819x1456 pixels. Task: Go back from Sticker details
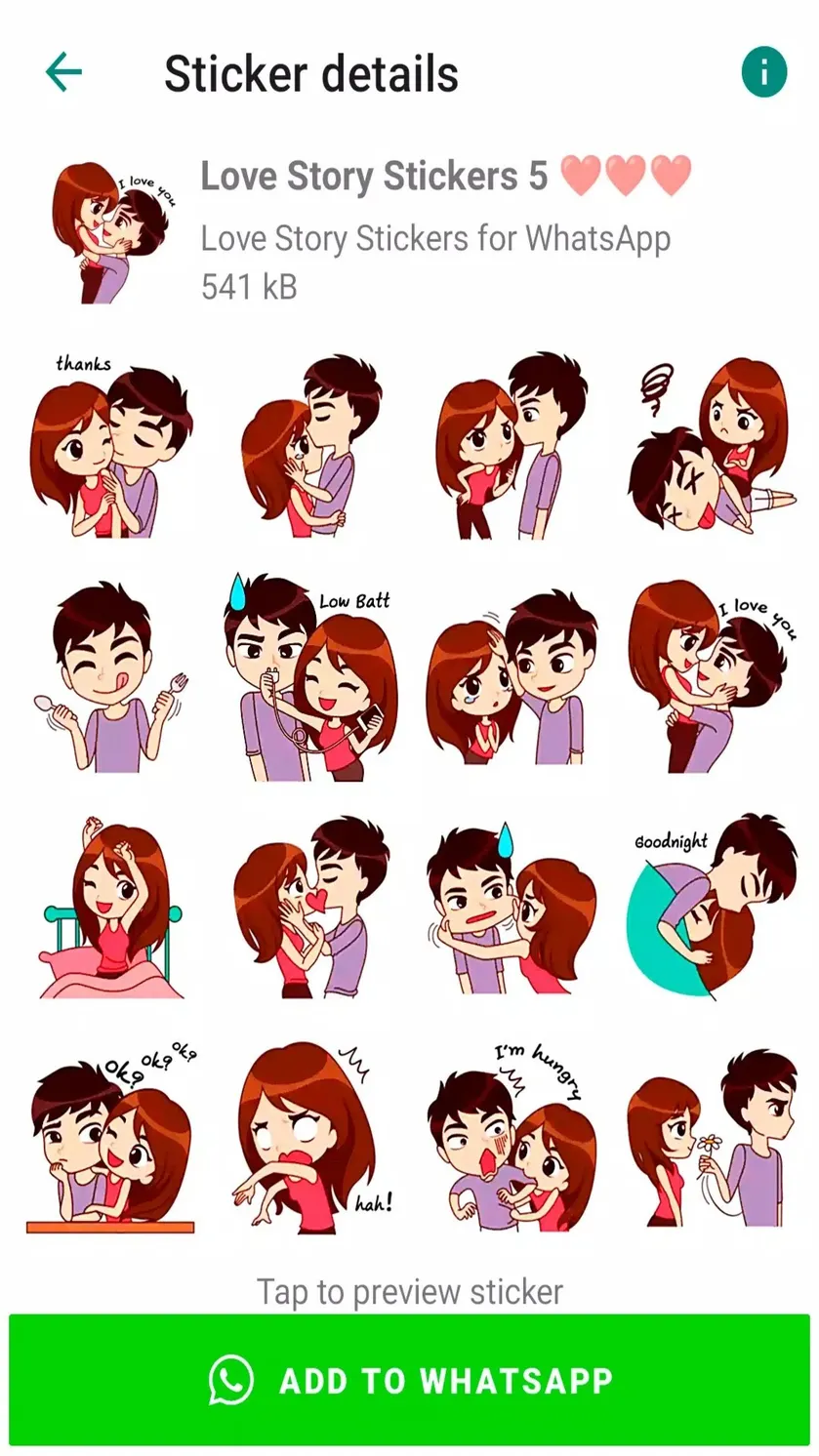coord(63,72)
